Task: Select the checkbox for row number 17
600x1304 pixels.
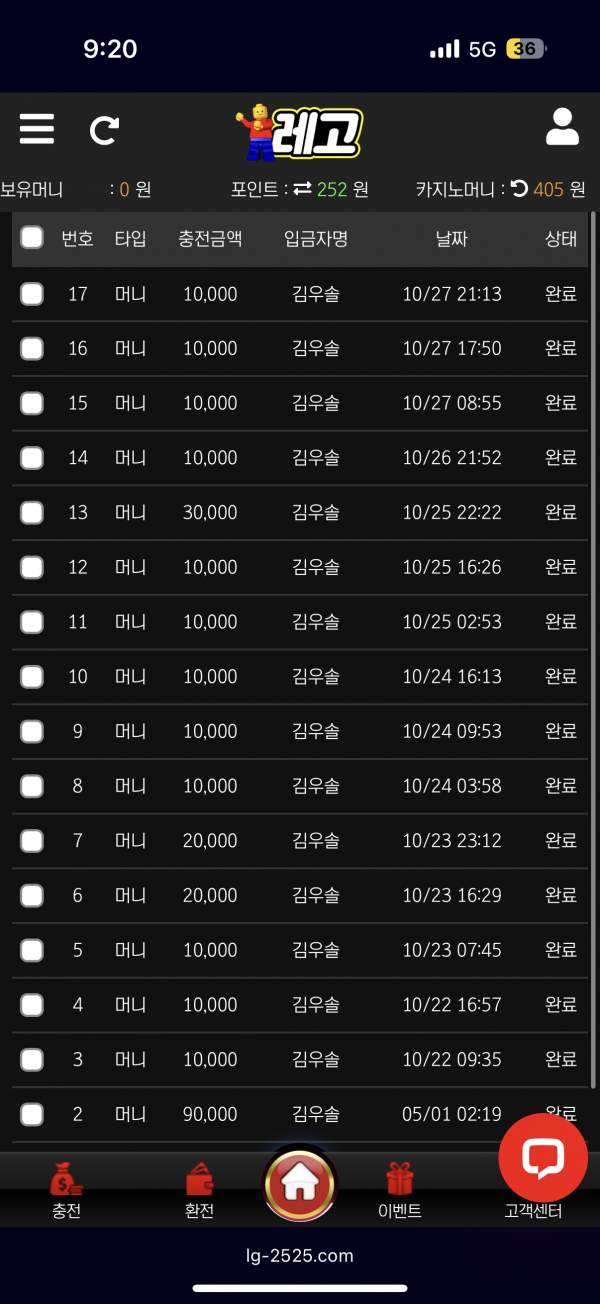Action: [x=32, y=294]
